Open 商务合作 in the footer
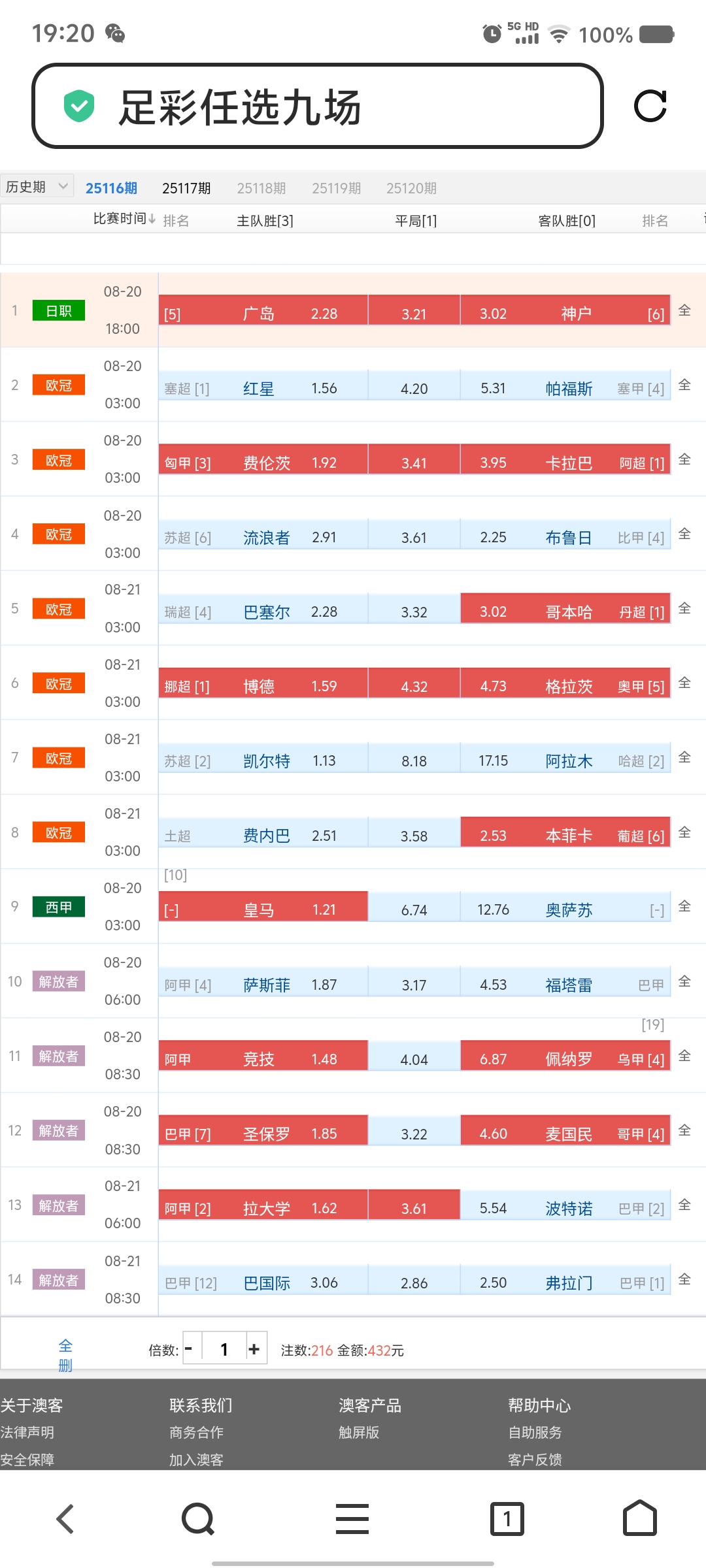The width and height of the screenshot is (706, 1568). click(196, 1433)
